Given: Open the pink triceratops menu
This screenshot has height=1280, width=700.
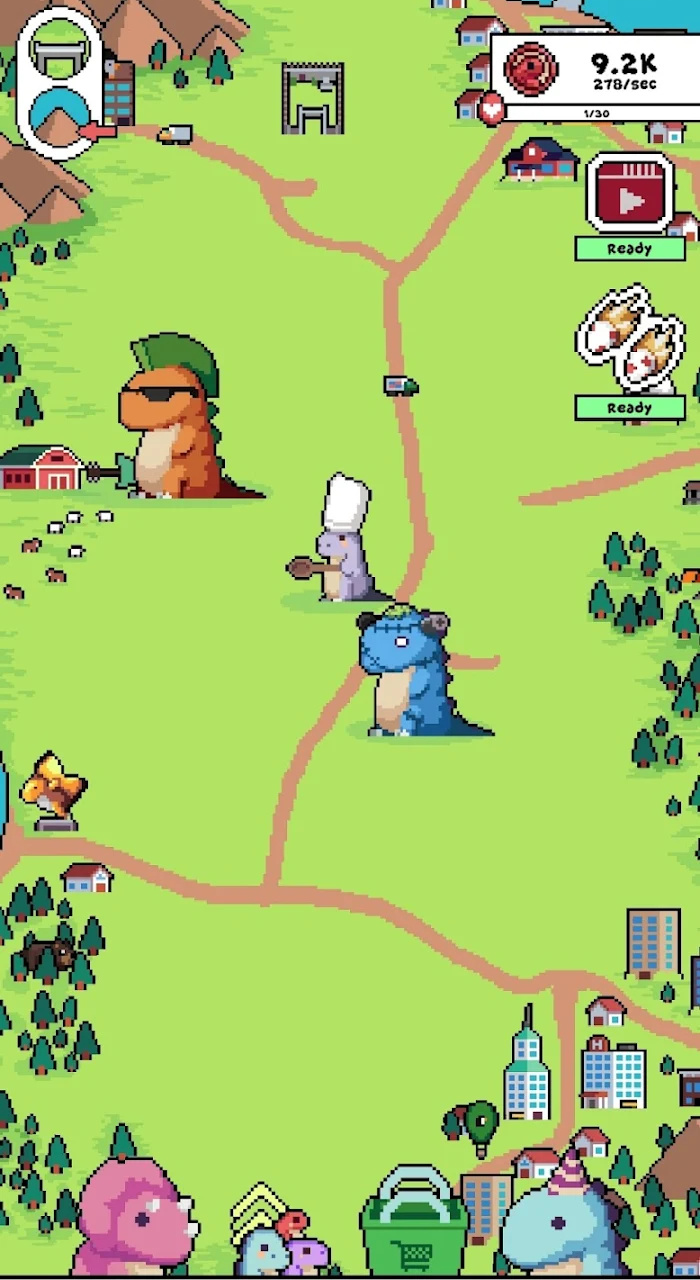Looking at the screenshot, I should point(135,1225).
